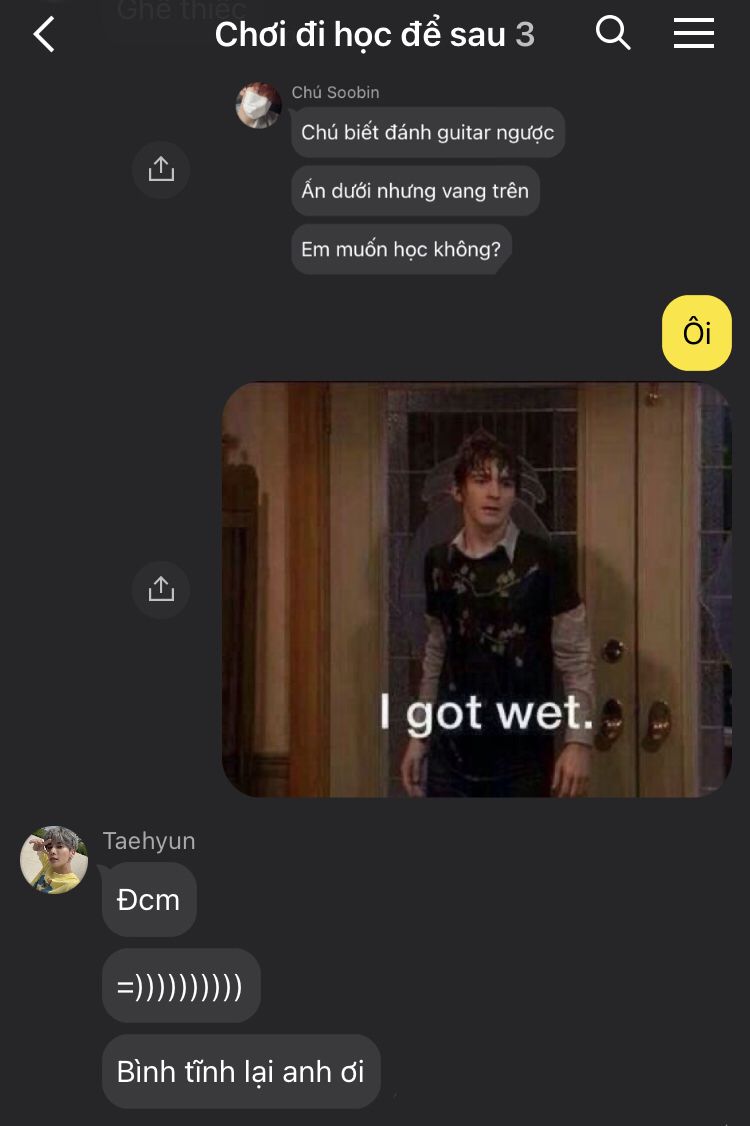Go back from the group chat
Viewport: 750px width, 1126px height.
coord(44,35)
